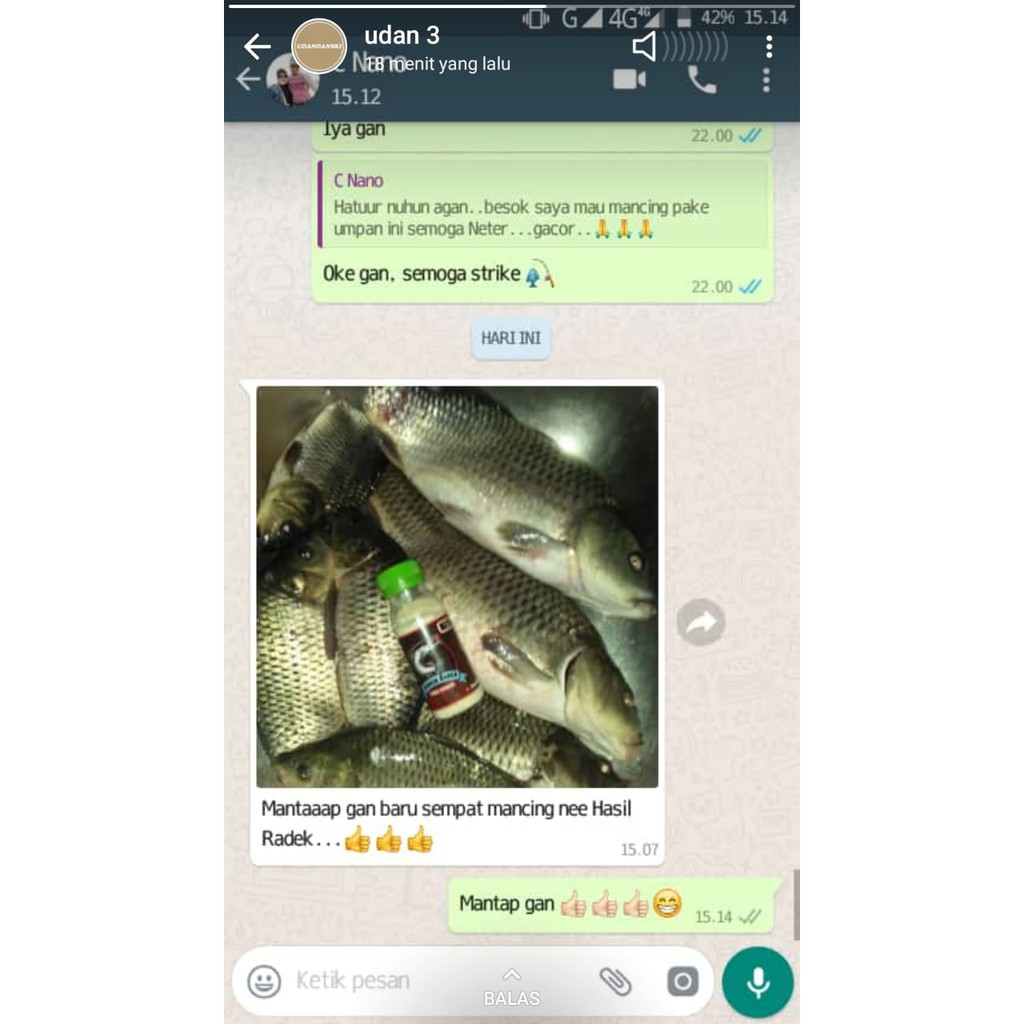Open the status overflow menu
Screen dimensions: 1024x1024
click(x=769, y=47)
